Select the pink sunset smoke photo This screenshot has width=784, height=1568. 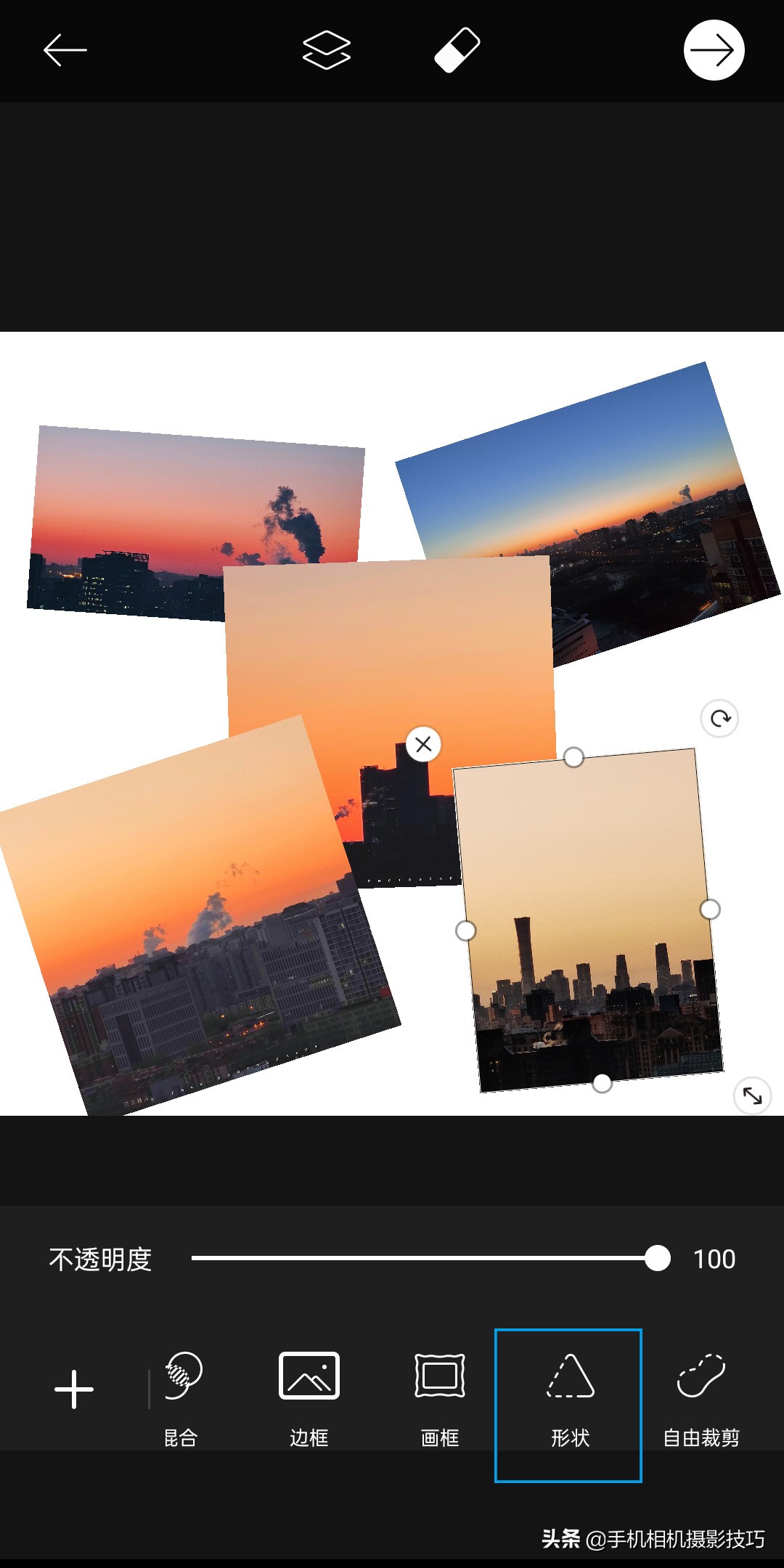click(145, 508)
